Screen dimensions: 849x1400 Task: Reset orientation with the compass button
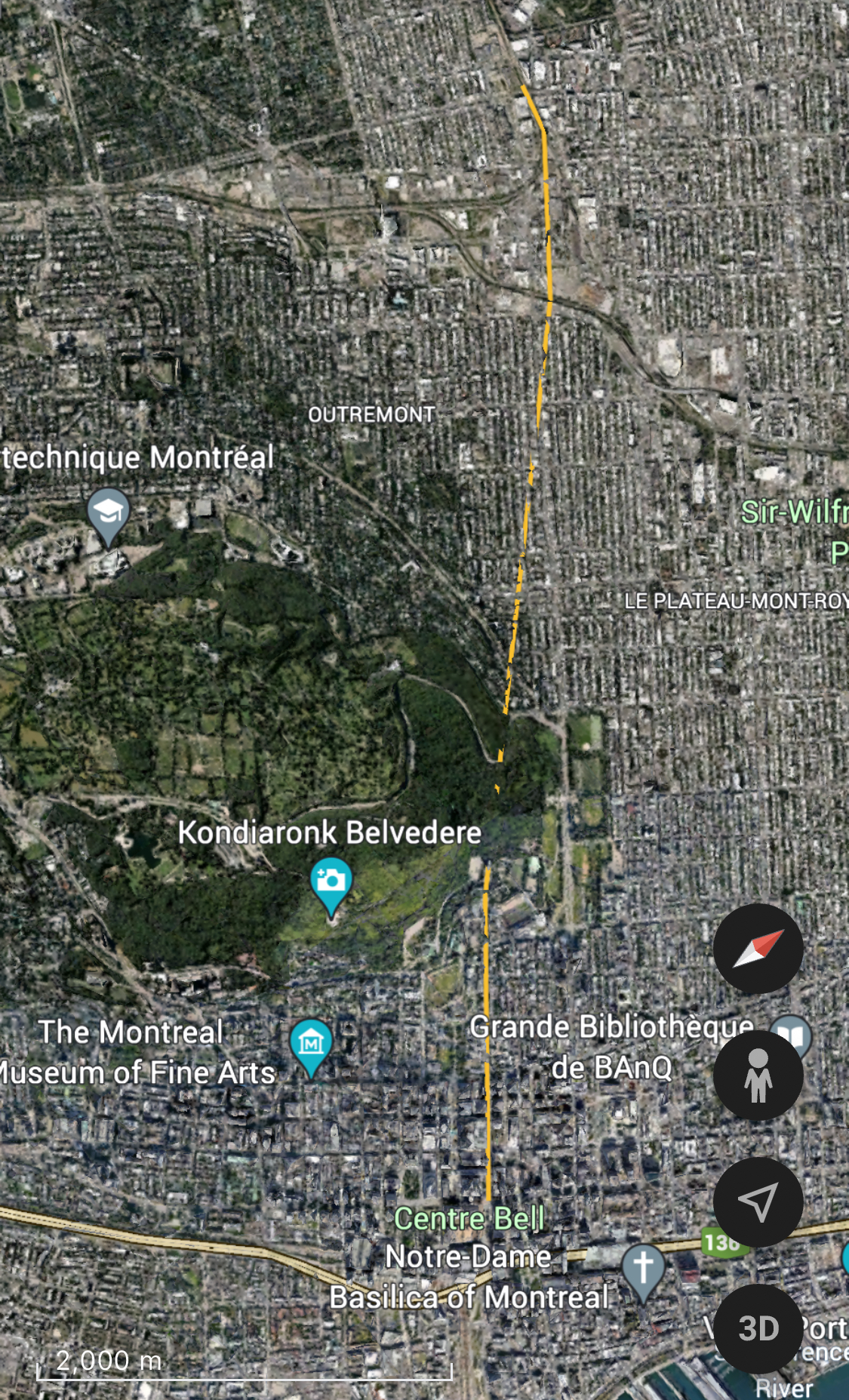[758, 949]
